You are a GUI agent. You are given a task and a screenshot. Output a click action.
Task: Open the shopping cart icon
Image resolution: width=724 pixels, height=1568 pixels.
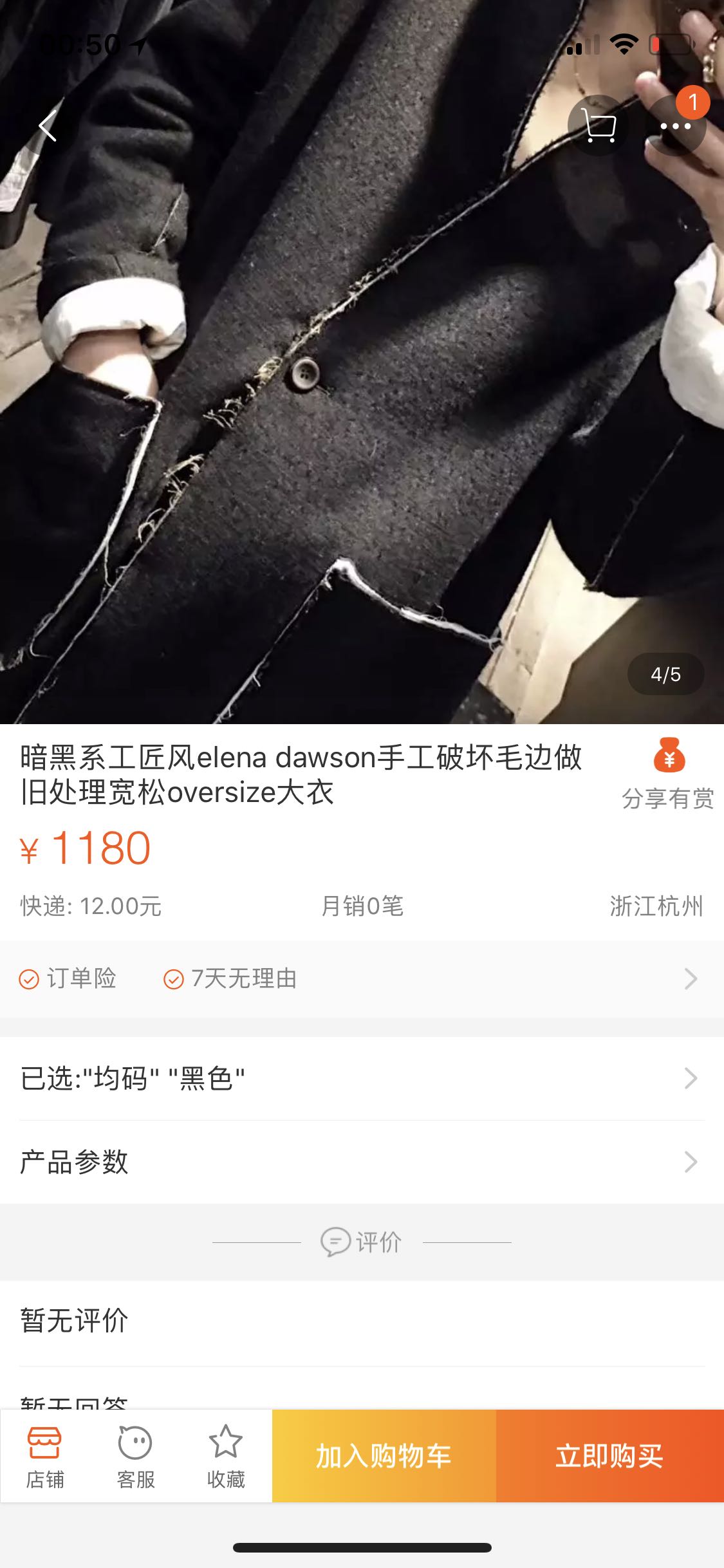599,126
